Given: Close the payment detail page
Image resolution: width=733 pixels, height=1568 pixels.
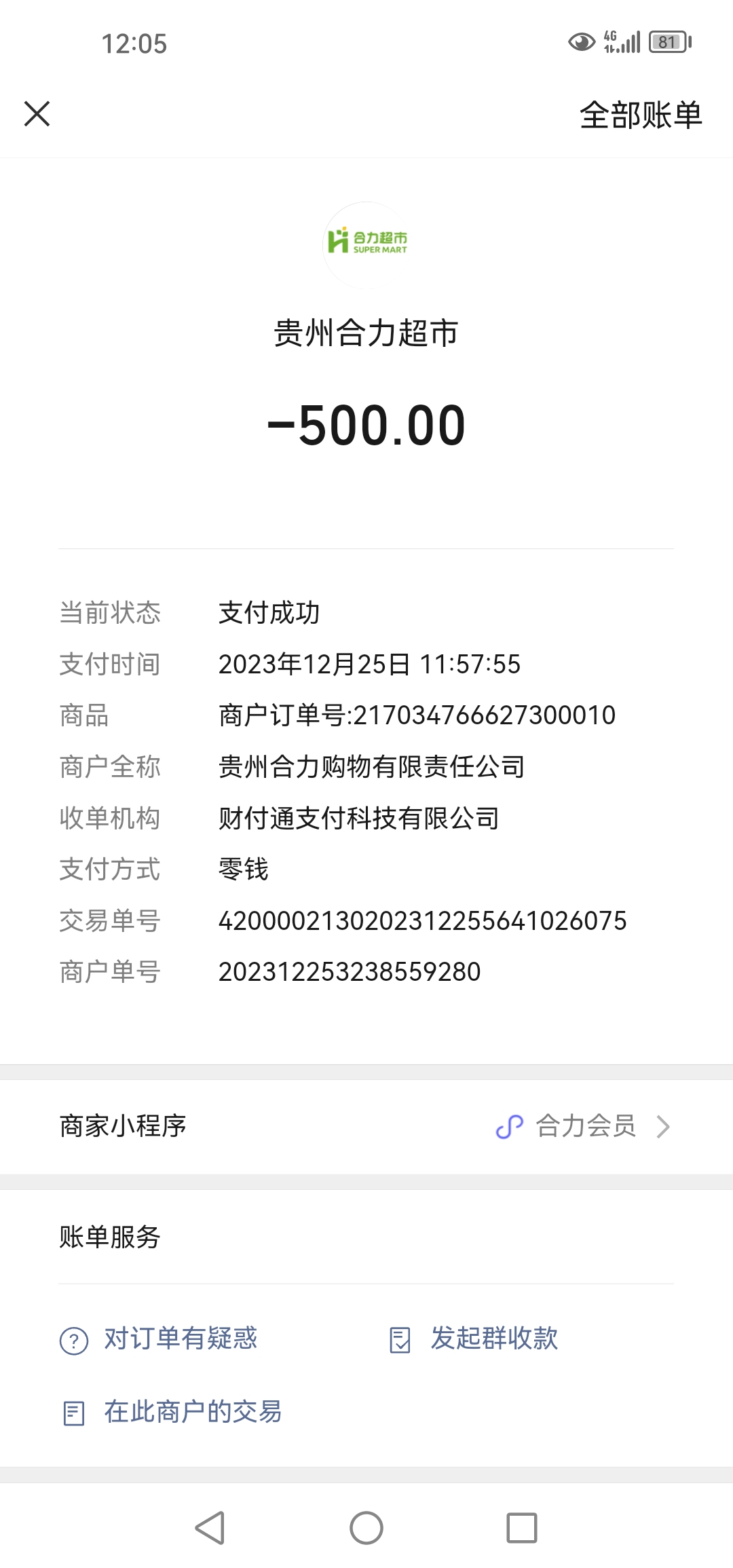Looking at the screenshot, I should tap(37, 114).
